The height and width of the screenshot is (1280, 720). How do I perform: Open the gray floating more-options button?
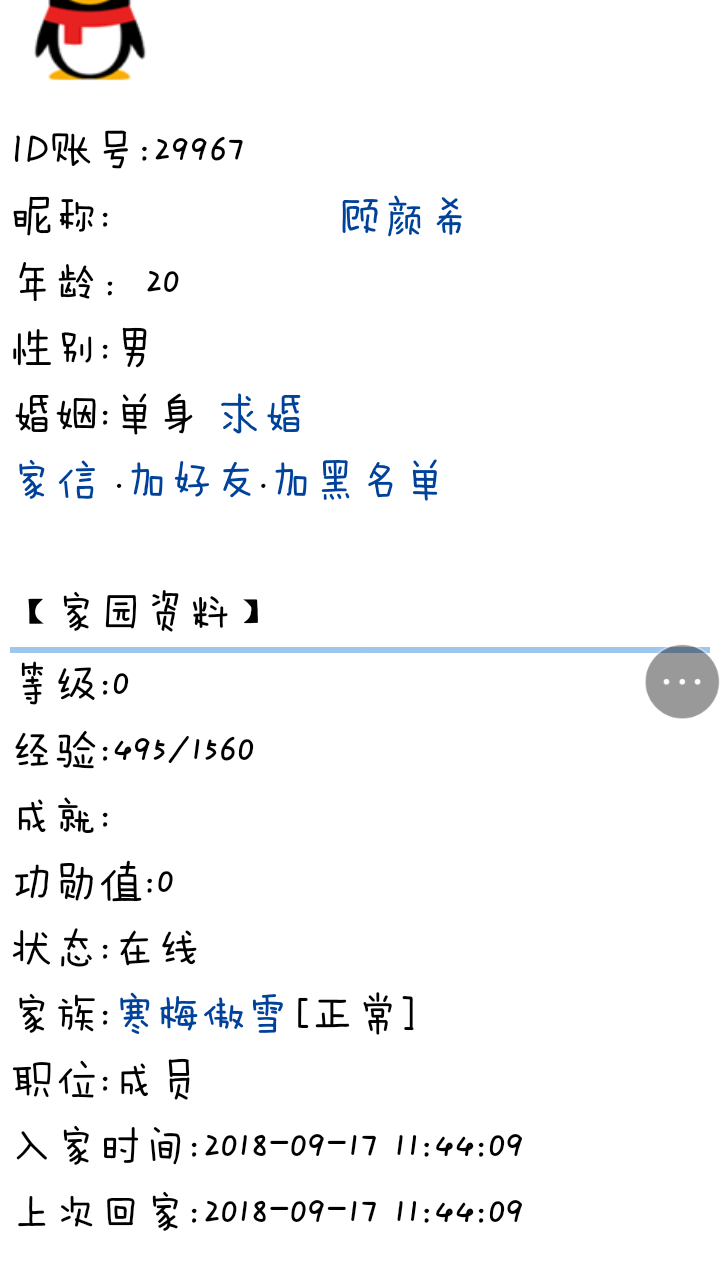click(x=682, y=682)
